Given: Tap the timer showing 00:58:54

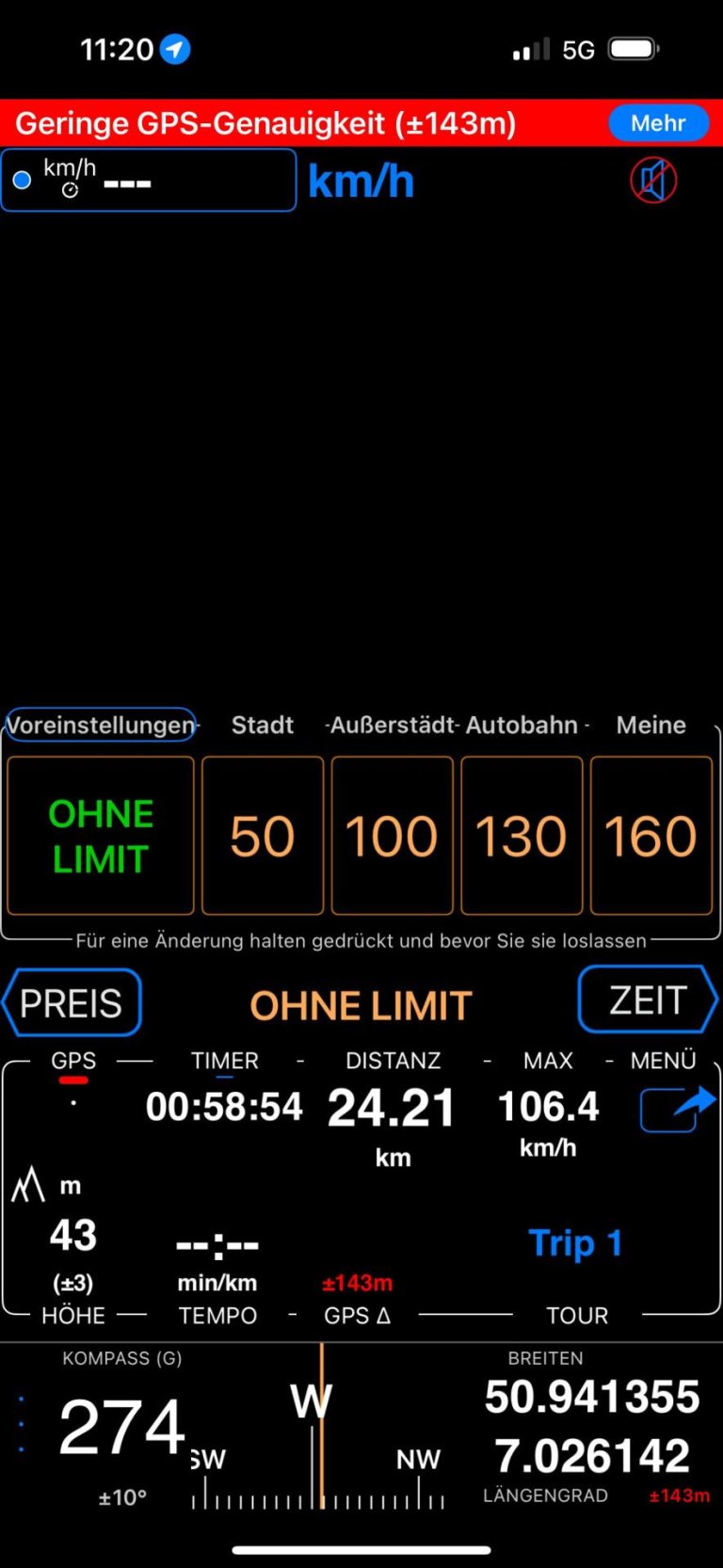Looking at the screenshot, I should (224, 1107).
